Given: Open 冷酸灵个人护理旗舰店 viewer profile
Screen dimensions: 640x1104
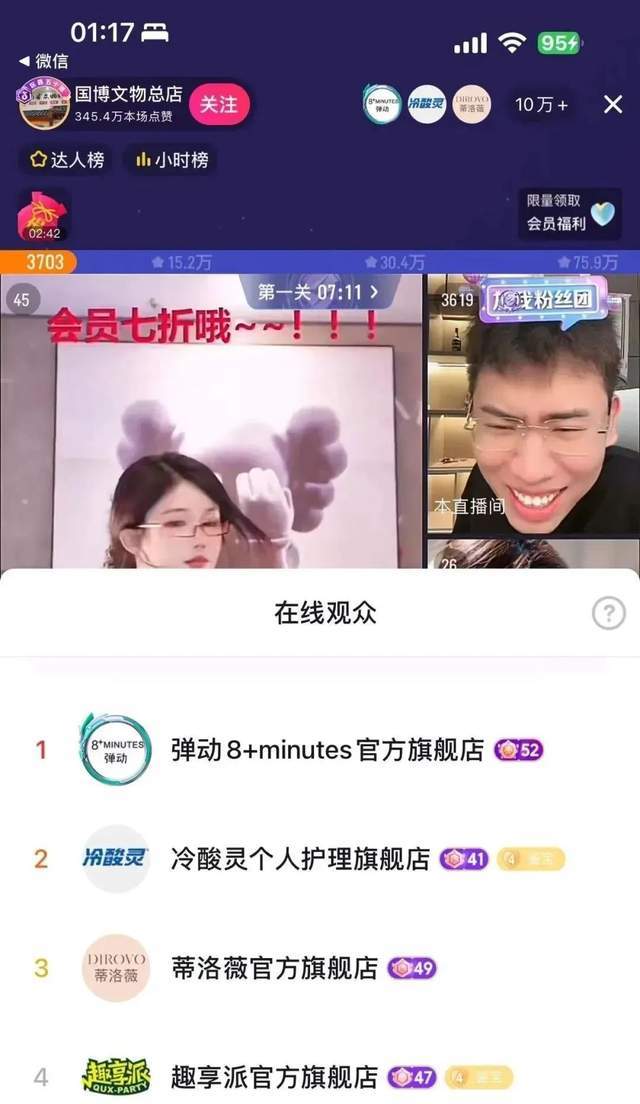Looking at the screenshot, I should (x=300, y=858).
